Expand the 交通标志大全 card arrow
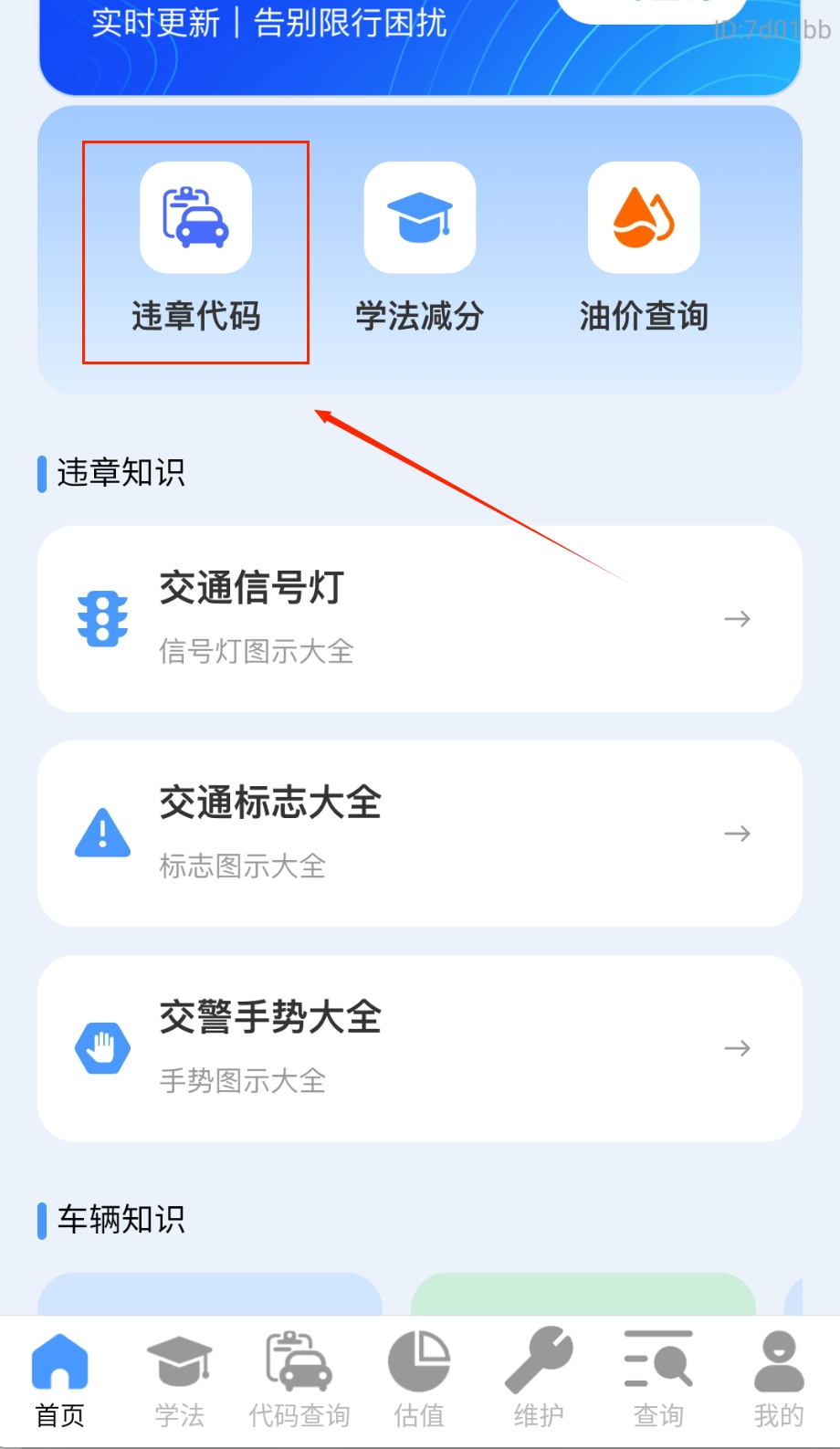 pyautogui.click(x=736, y=833)
